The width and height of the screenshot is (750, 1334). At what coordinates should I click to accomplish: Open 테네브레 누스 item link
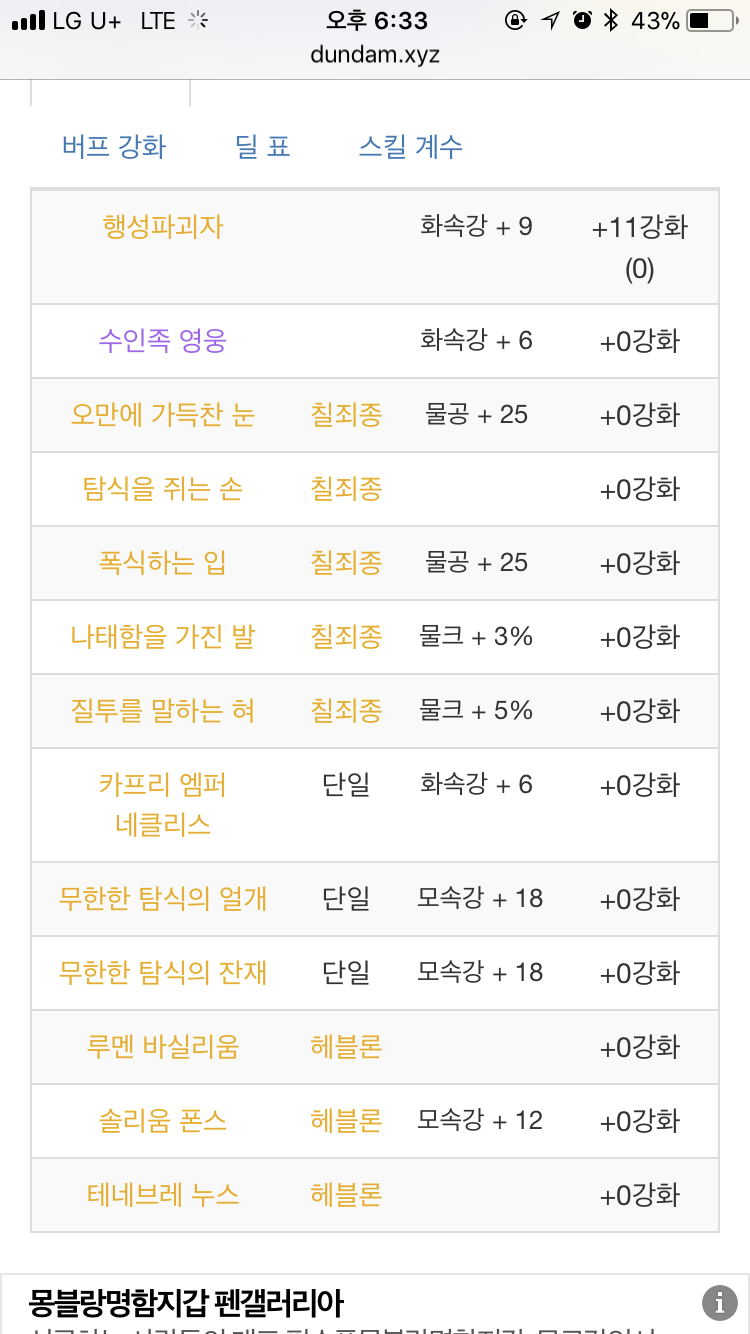click(163, 1195)
